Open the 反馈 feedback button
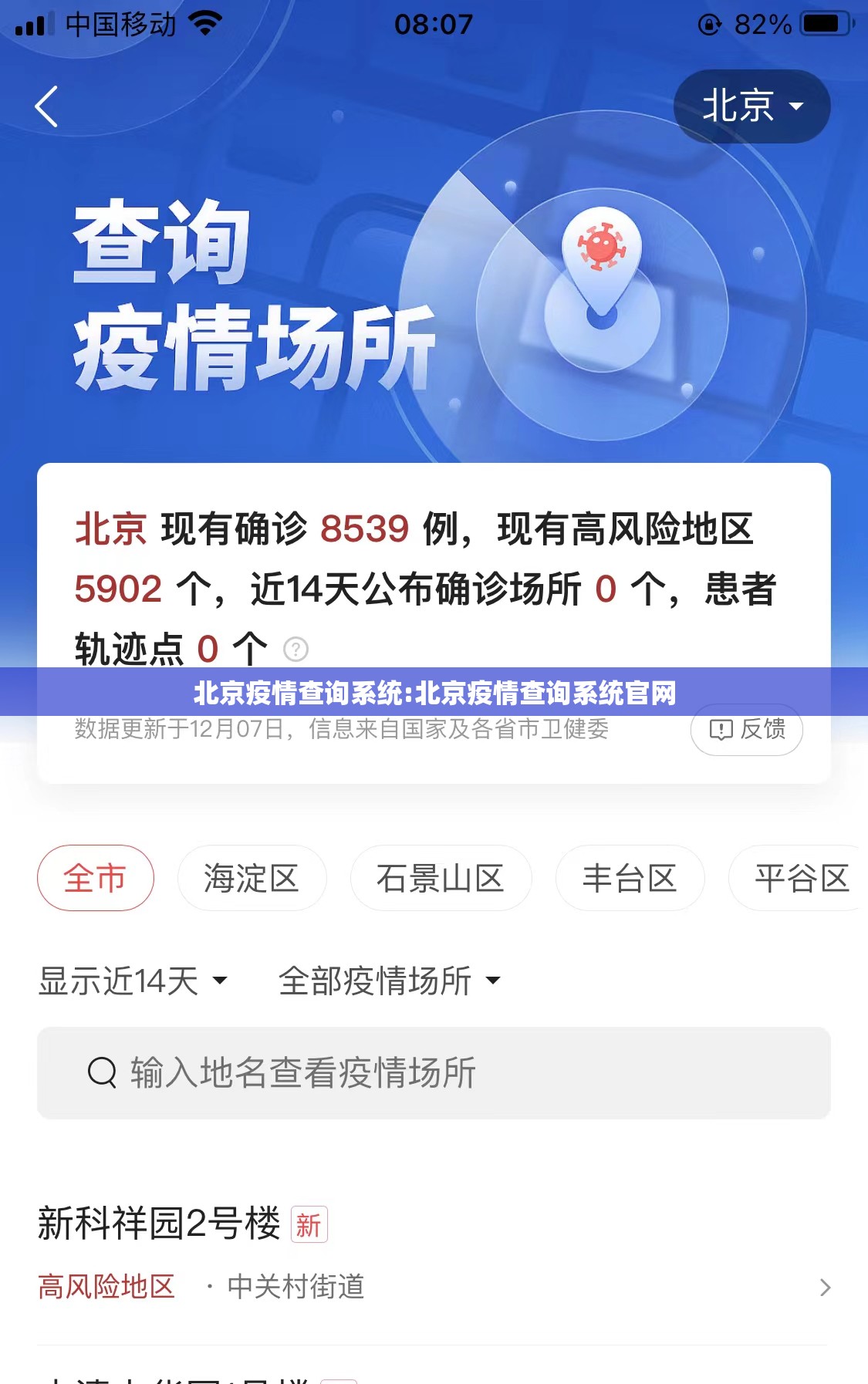 click(746, 730)
